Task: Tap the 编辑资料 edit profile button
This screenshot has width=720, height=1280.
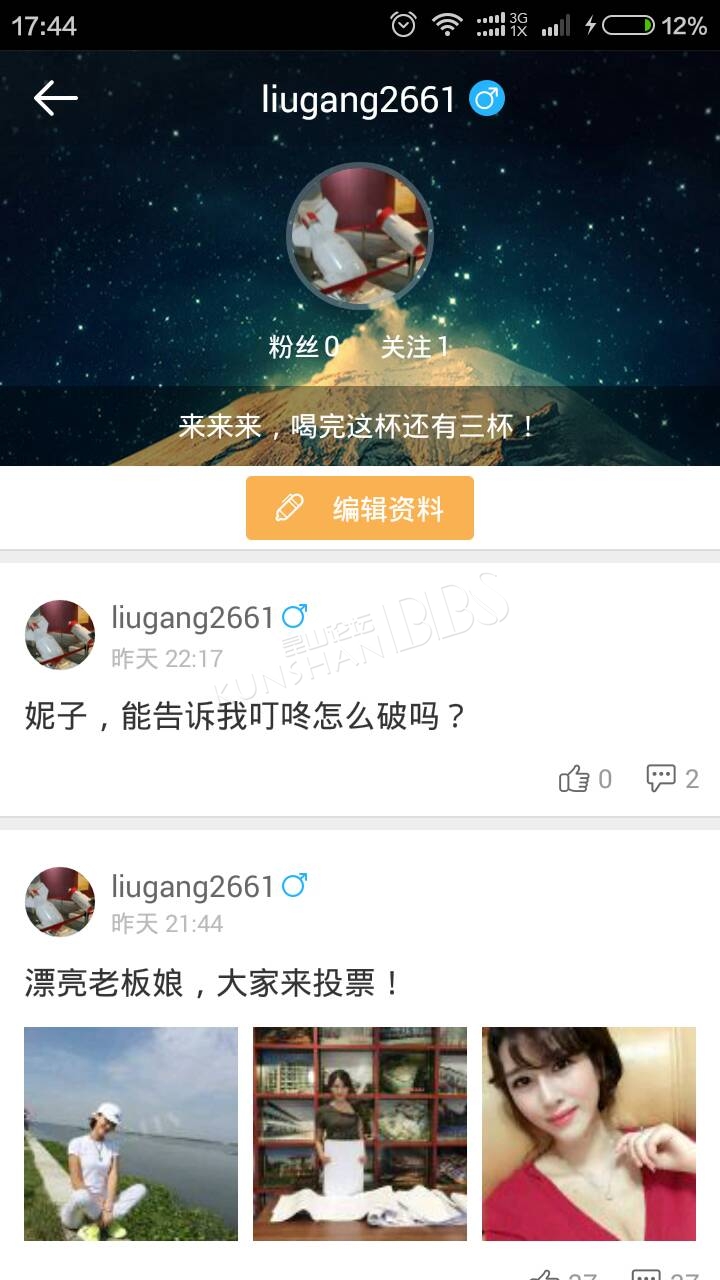Action: pyautogui.click(x=360, y=508)
